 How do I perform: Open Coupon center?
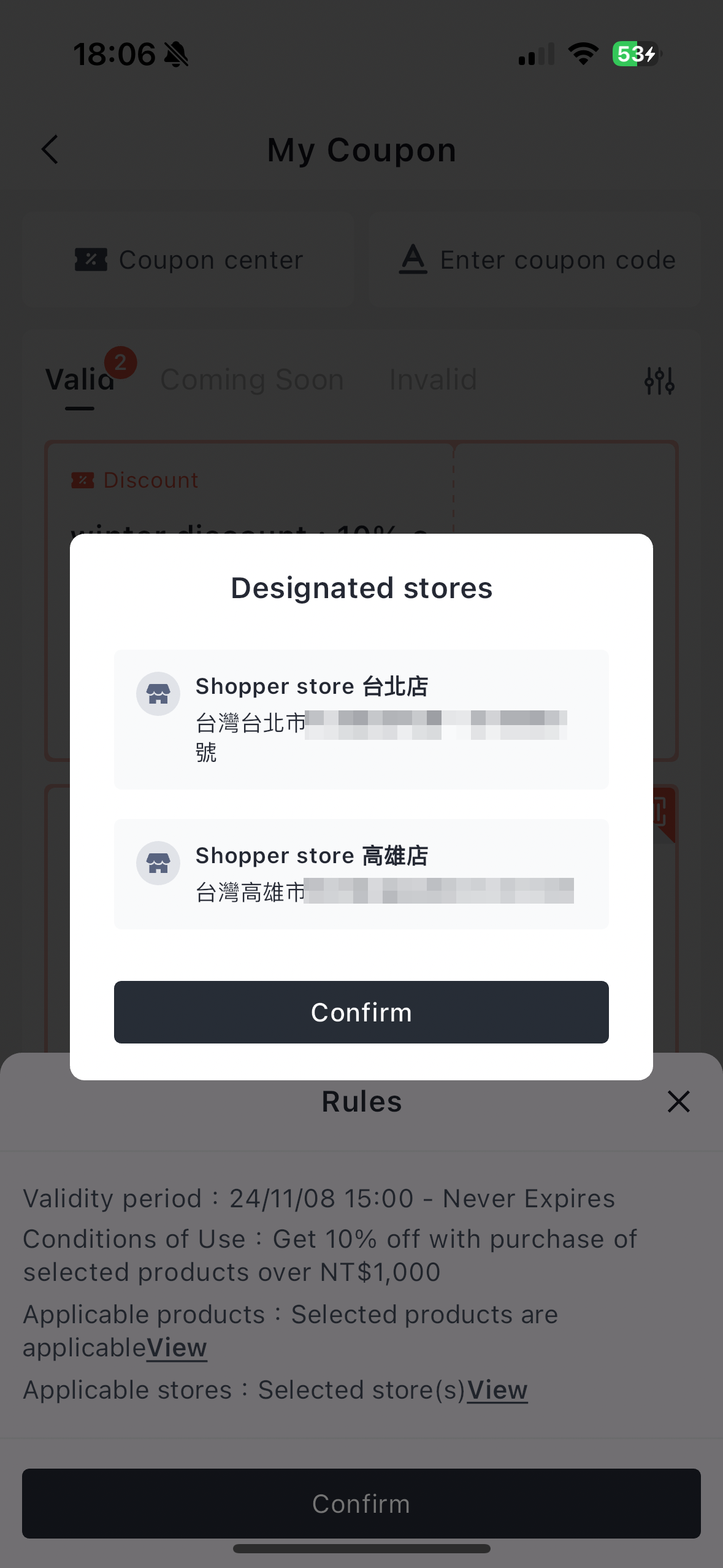tap(189, 260)
